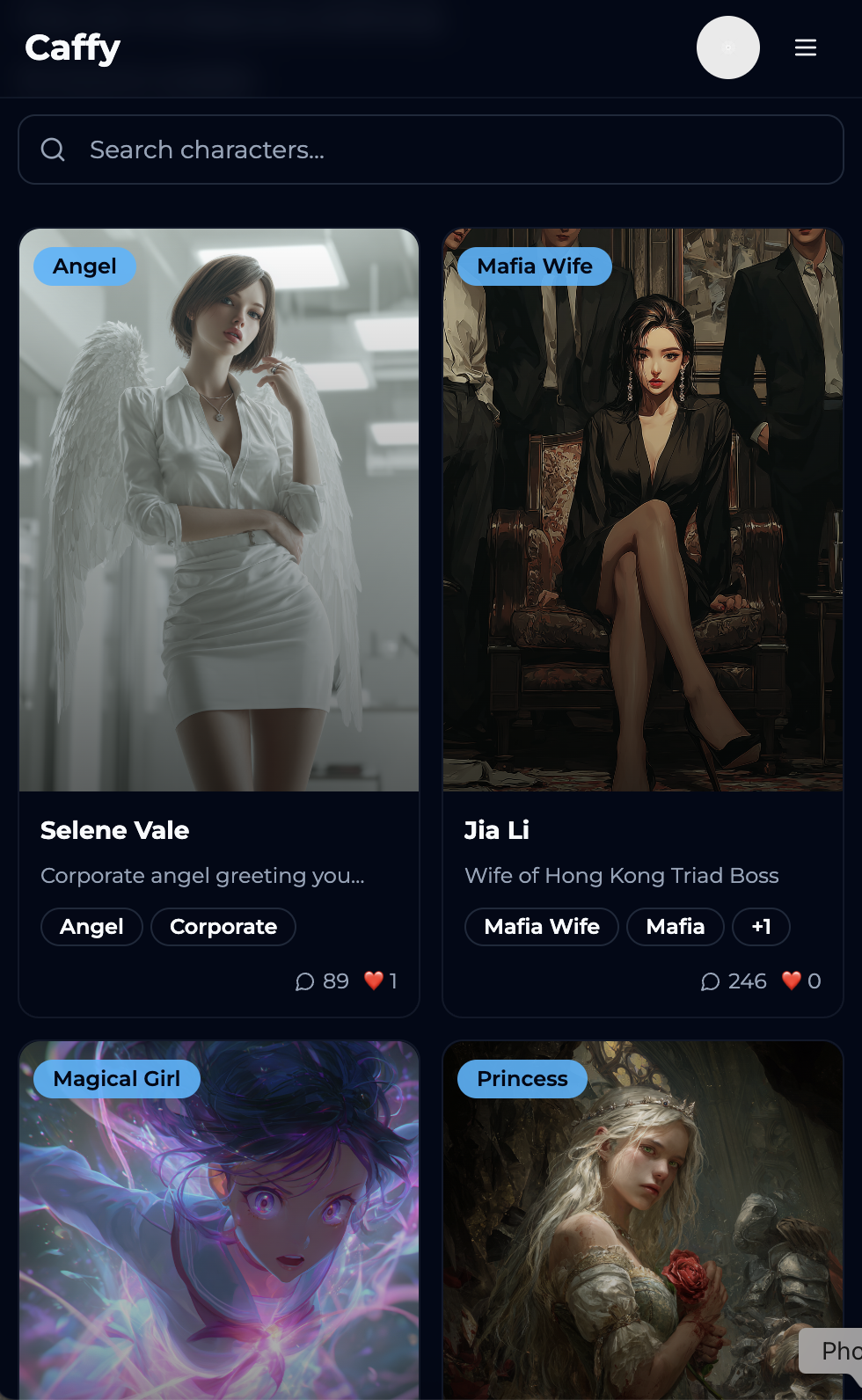Screen dimensions: 862x1400
Task: Open the hamburger menu
Action: click(x=805, y=47)
